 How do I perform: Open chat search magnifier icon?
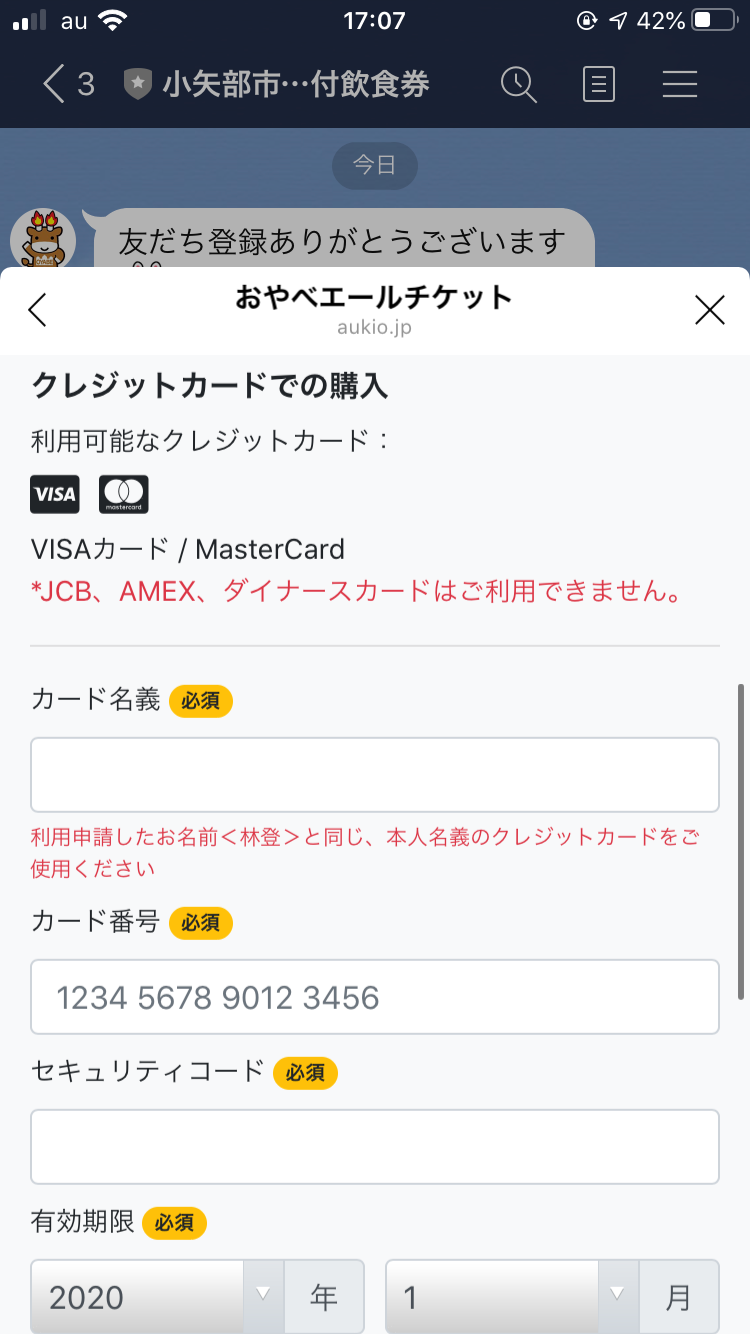519,85
